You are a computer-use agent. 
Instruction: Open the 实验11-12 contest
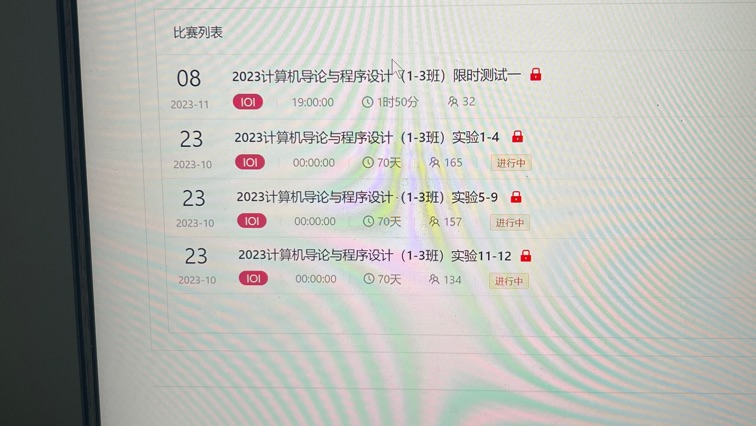tap(375, 256)
